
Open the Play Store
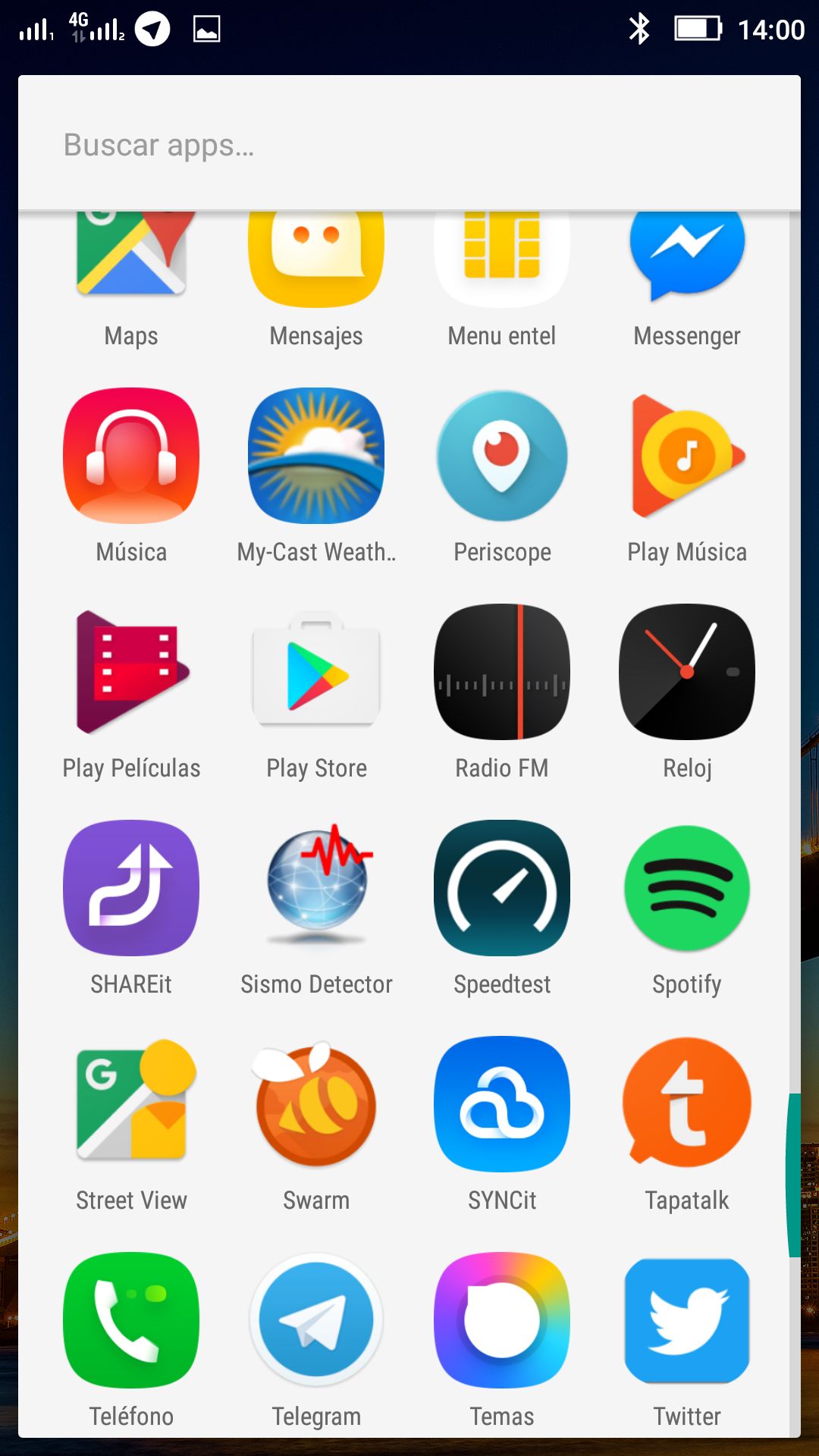click(x=316, y=671)
